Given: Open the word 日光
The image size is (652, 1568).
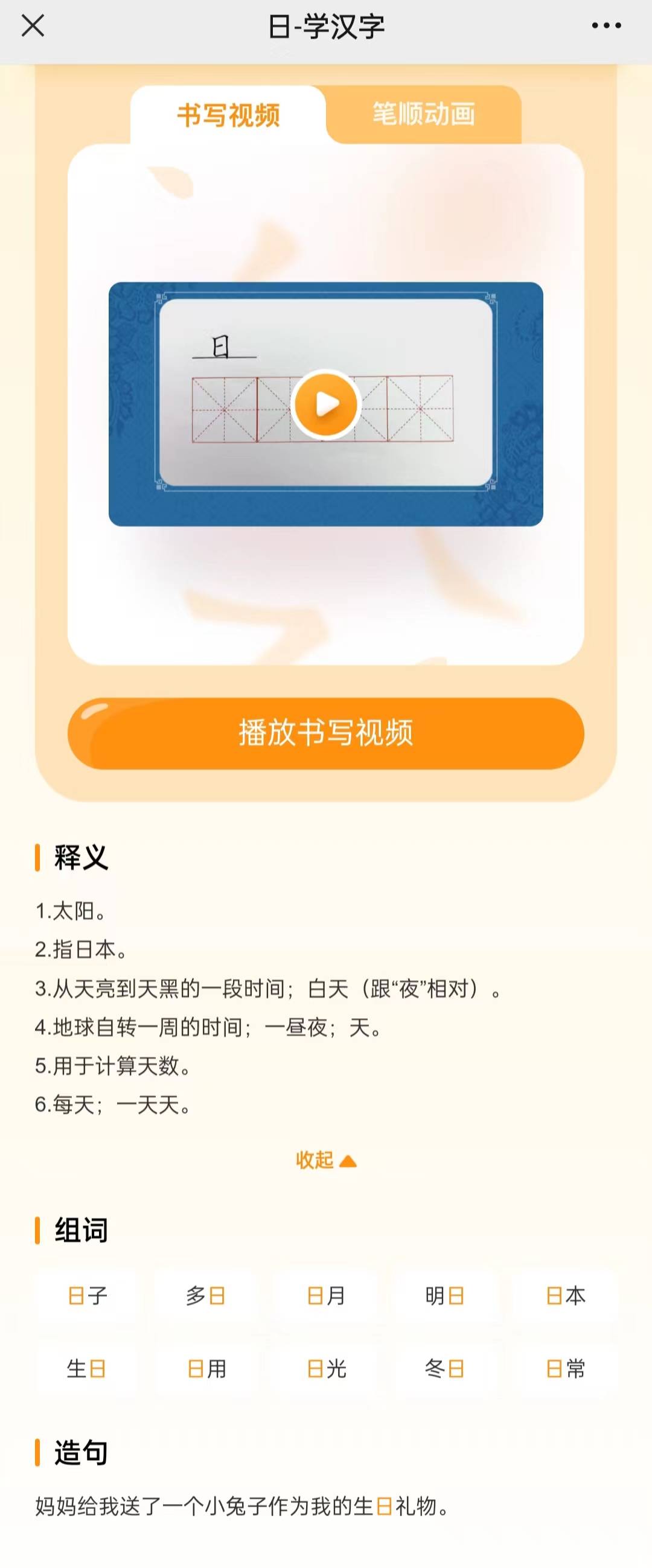Looking at the screenshot, I should pos(325,1369).
